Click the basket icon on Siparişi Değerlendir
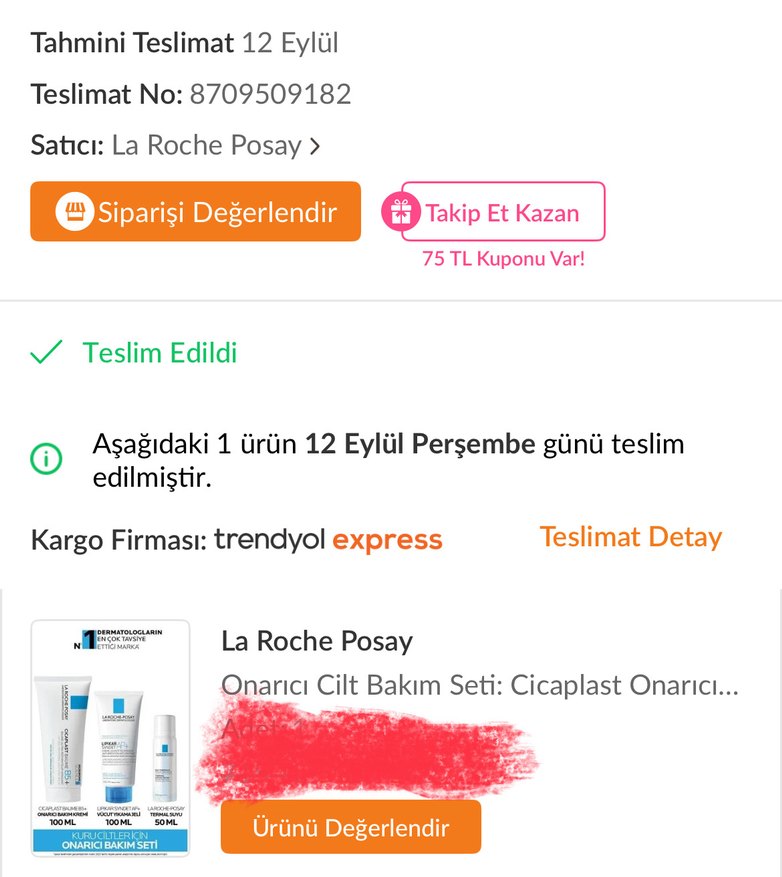This screenshot has width=782, height=877. pos(78,211)
